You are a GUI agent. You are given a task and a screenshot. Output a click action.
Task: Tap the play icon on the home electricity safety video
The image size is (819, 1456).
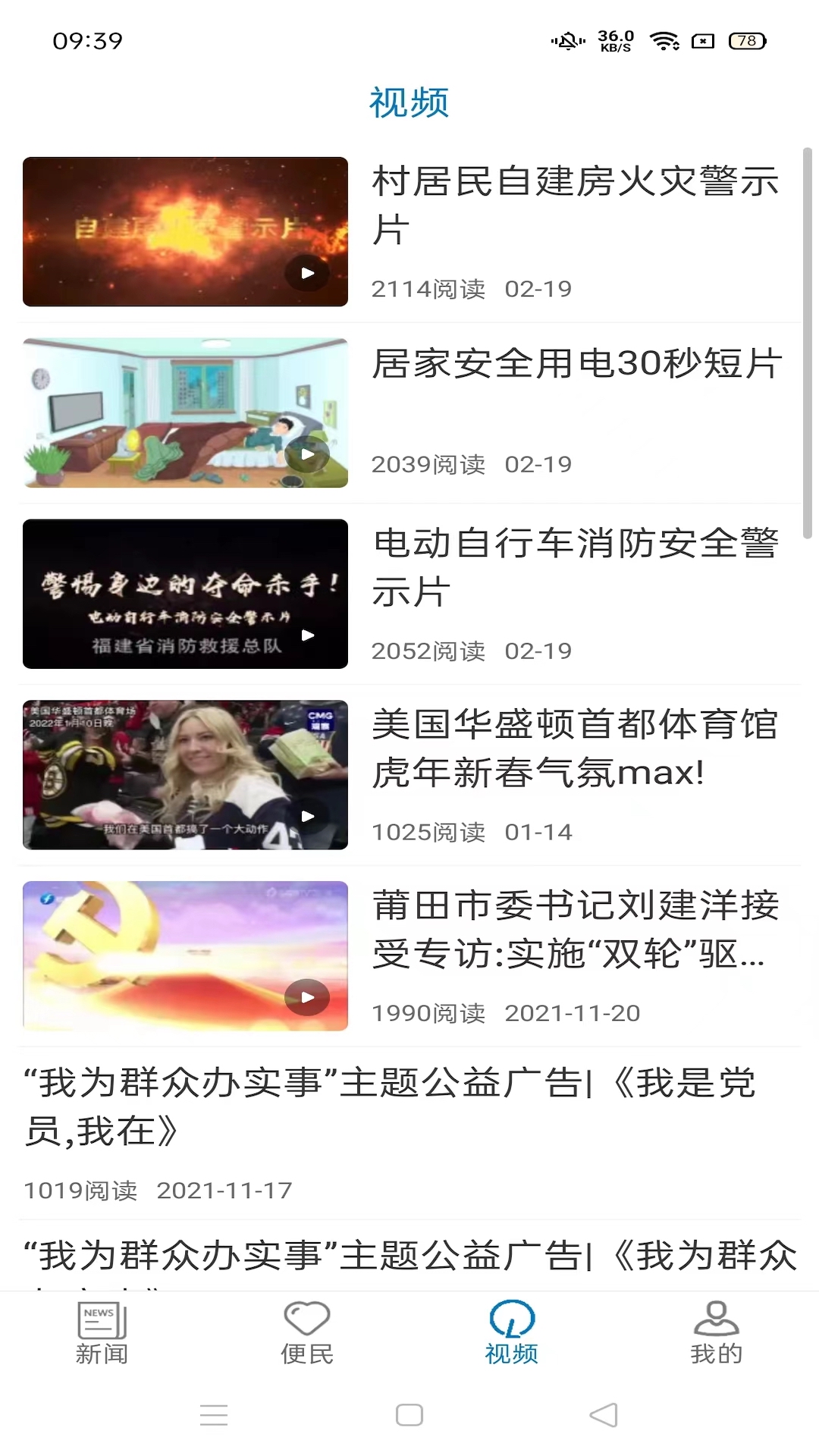[x=307, y=453]
